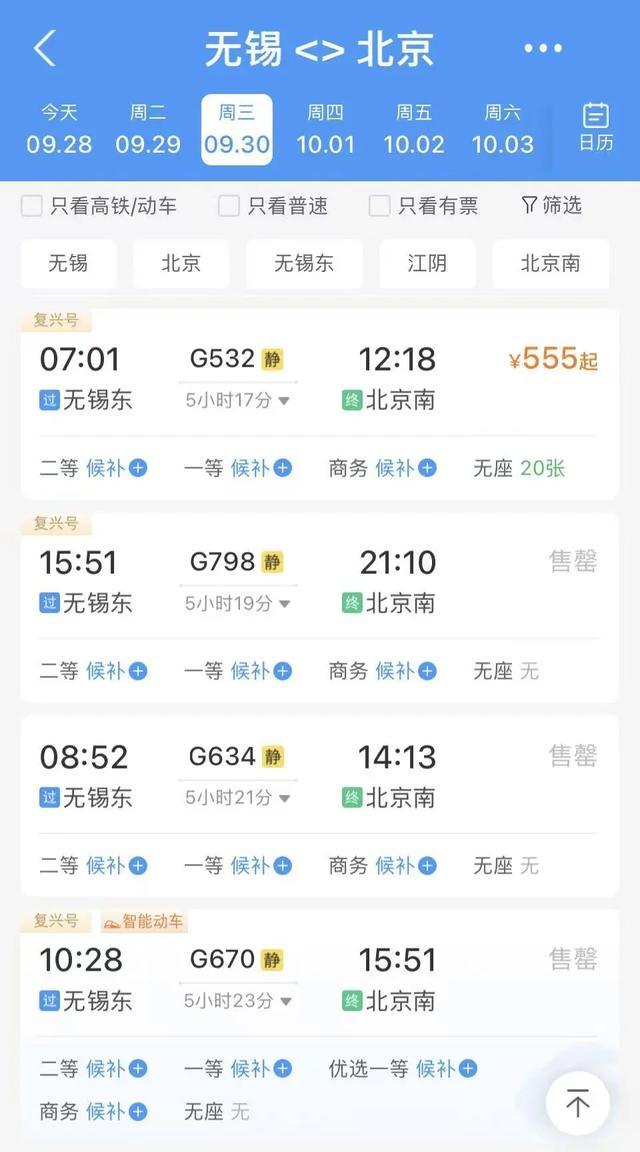Open the G532 train card
The image size is (640, 1152).
point(320,404)
